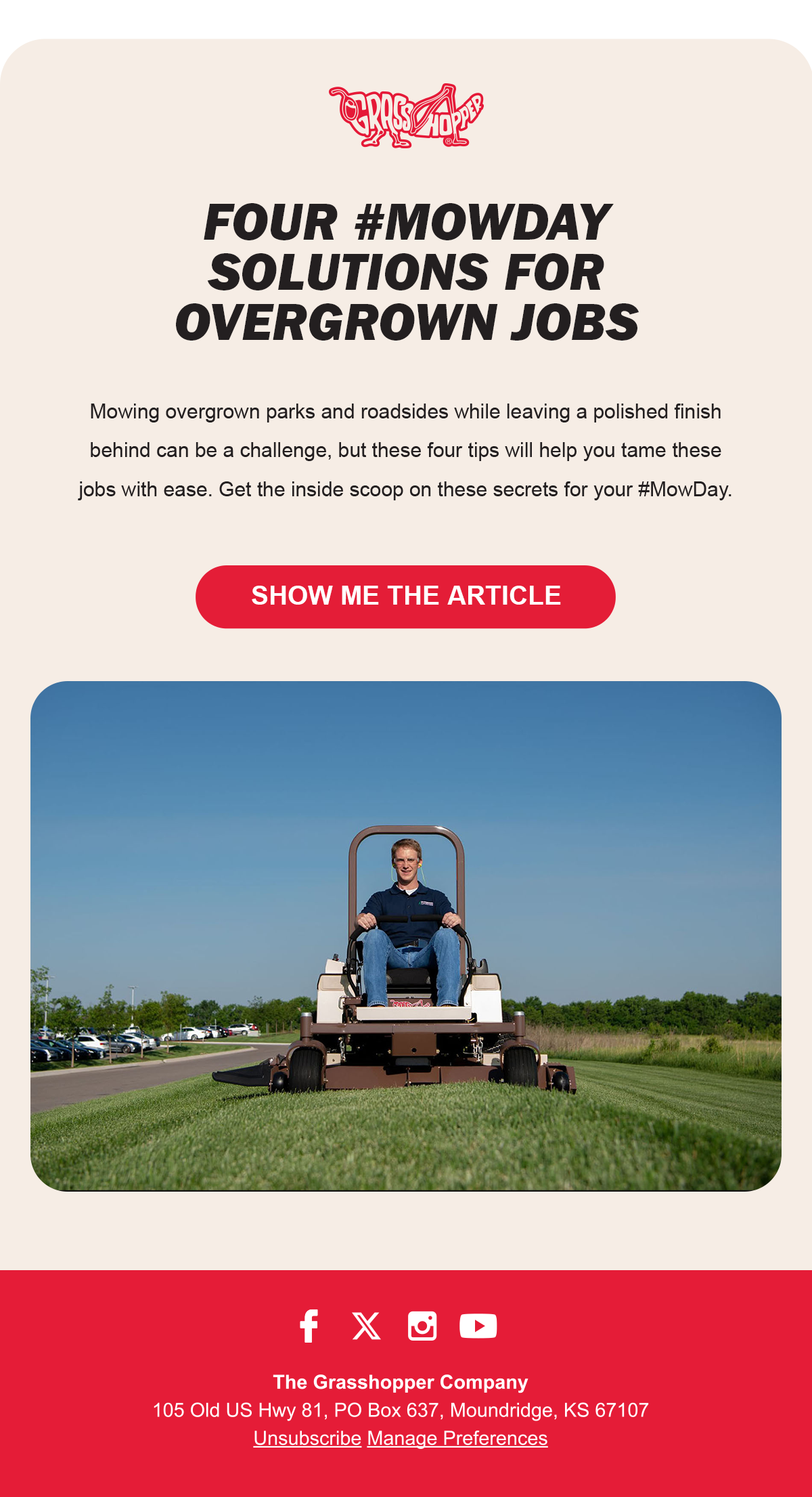Image resolution: width=812 pixels, height=1497 pixels.
Task: Visit the X (Twitter) profile
Action: [x=366, y=1326]
